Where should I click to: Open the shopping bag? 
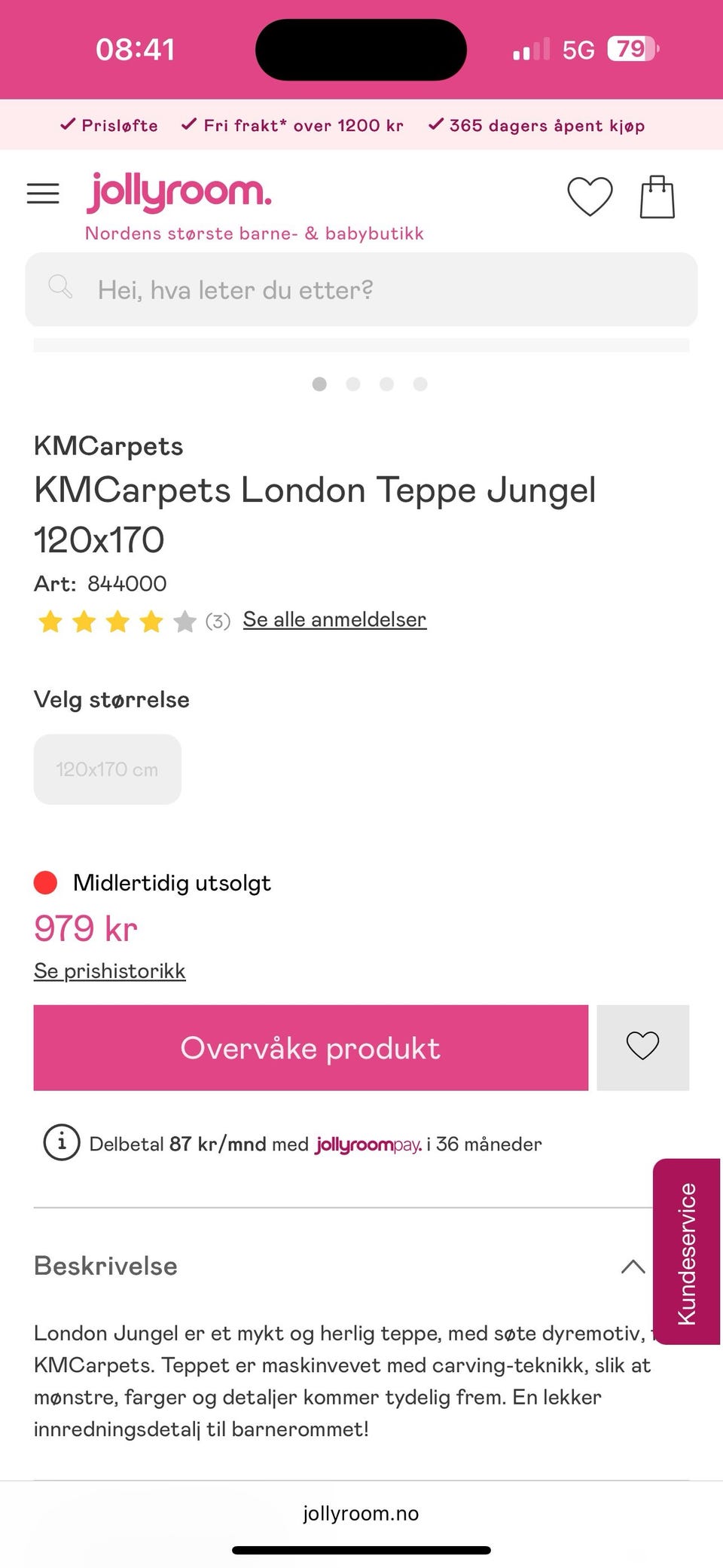[x=657, y=197]
